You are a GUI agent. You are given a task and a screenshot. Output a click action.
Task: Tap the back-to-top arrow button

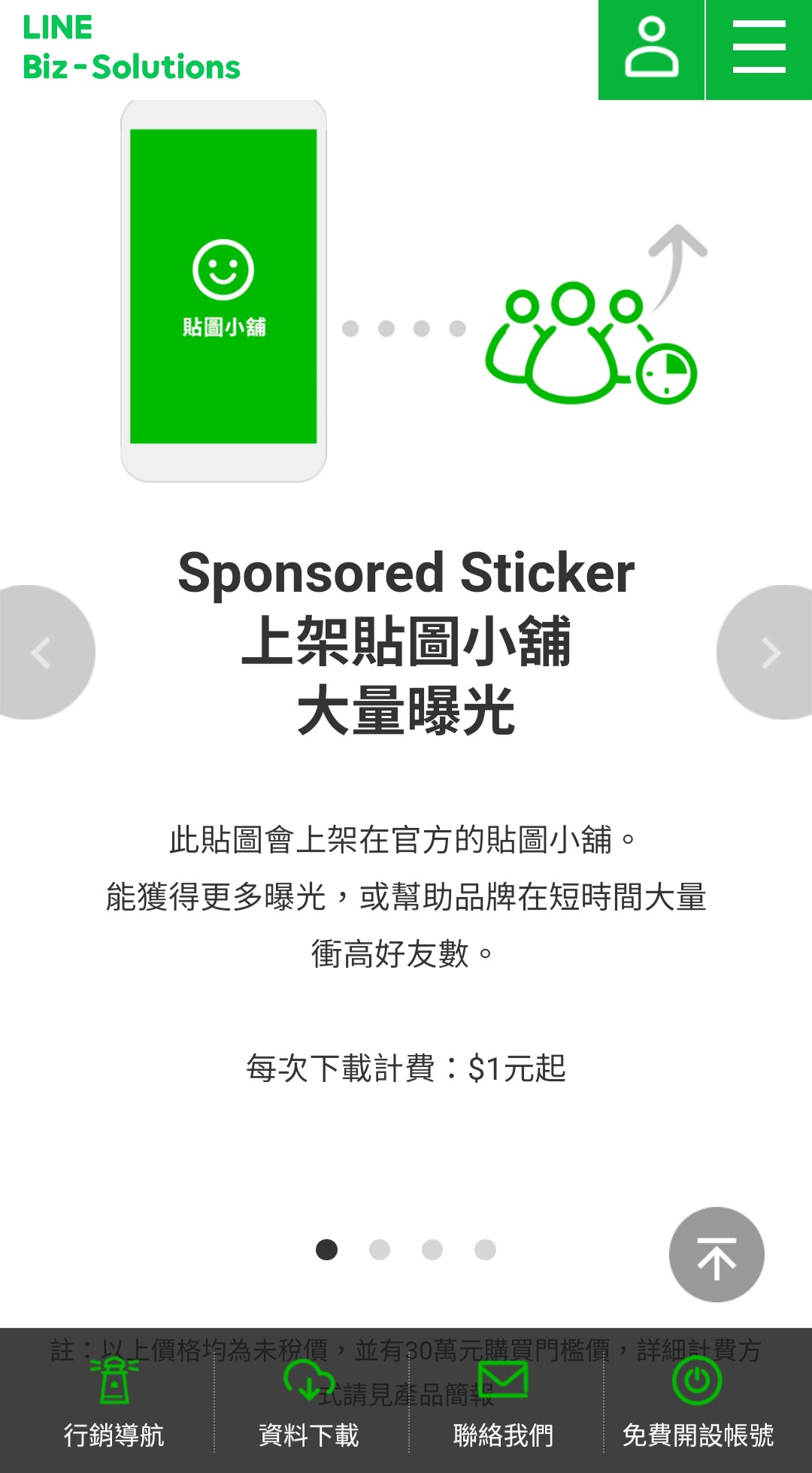[717, 1255]
